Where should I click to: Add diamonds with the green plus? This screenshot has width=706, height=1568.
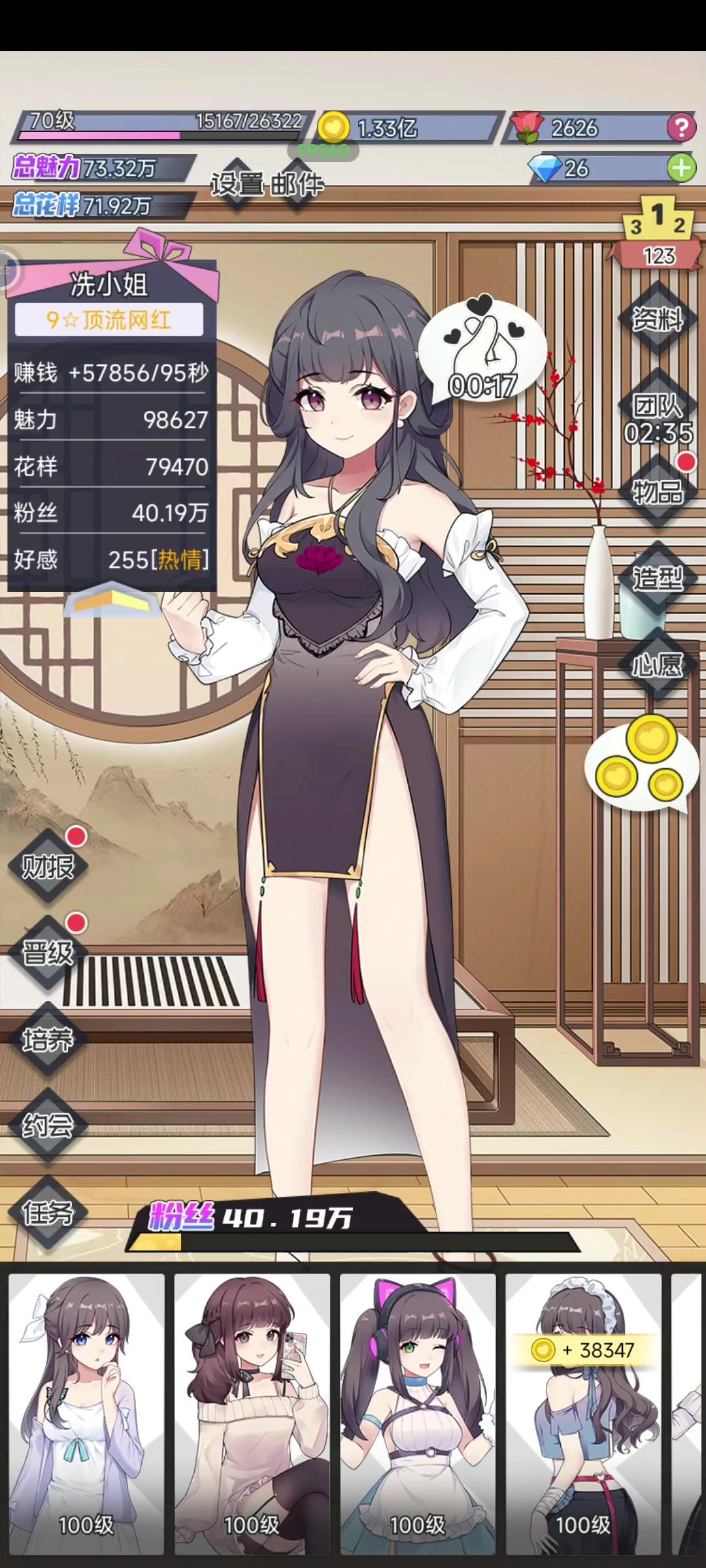pyautogui.click(x=681, y=169)
